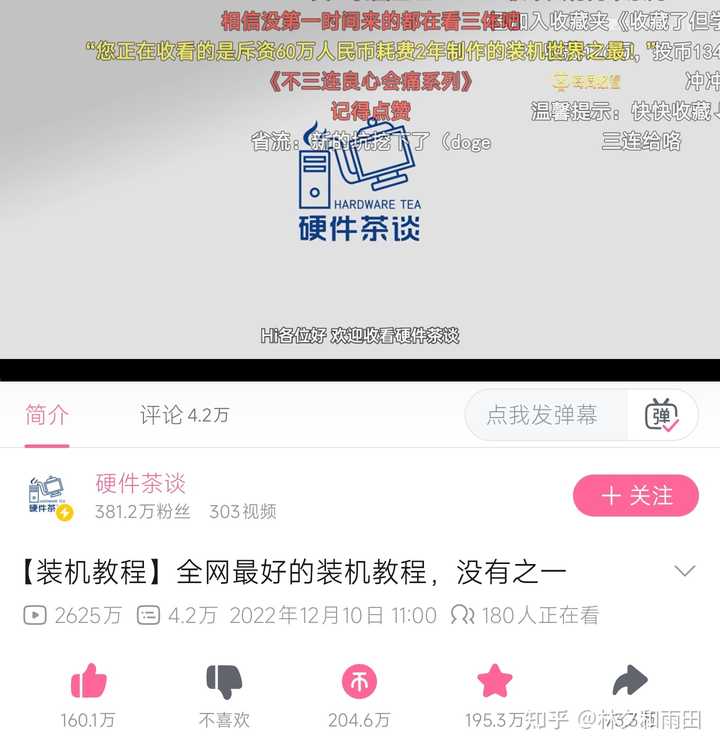Tap the 点我发弹幕 input box
The width and height of the screenshot is (720, 749).
(543, 415)
